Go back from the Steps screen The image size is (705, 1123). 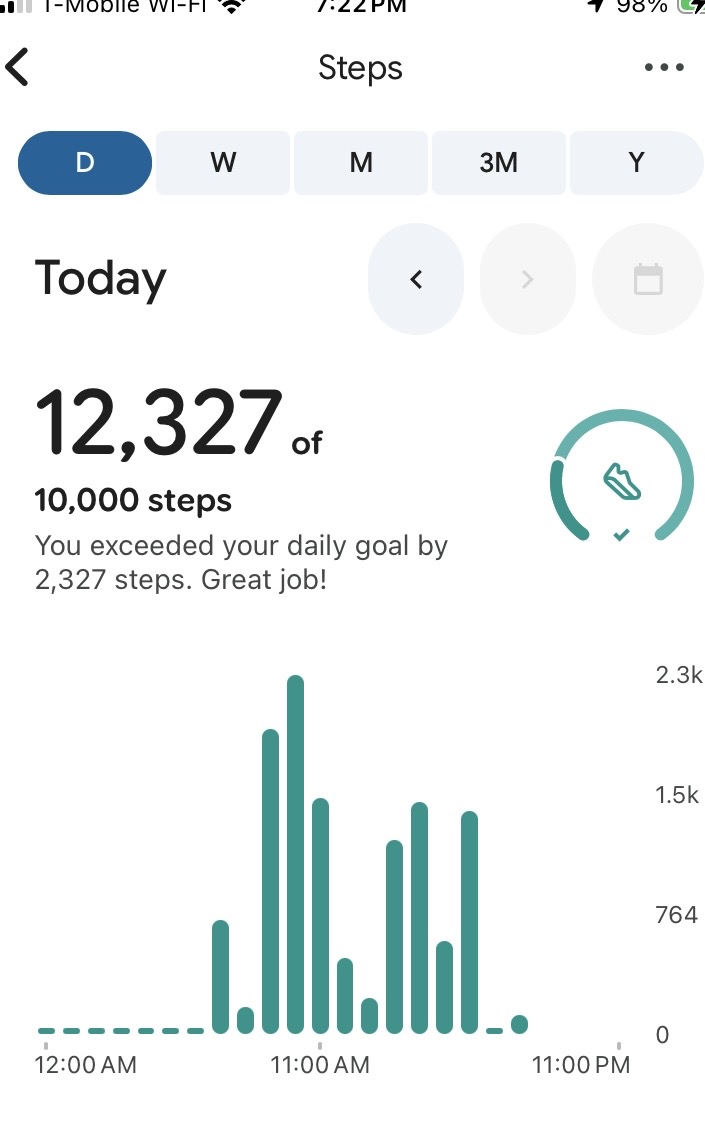[17, 67]
